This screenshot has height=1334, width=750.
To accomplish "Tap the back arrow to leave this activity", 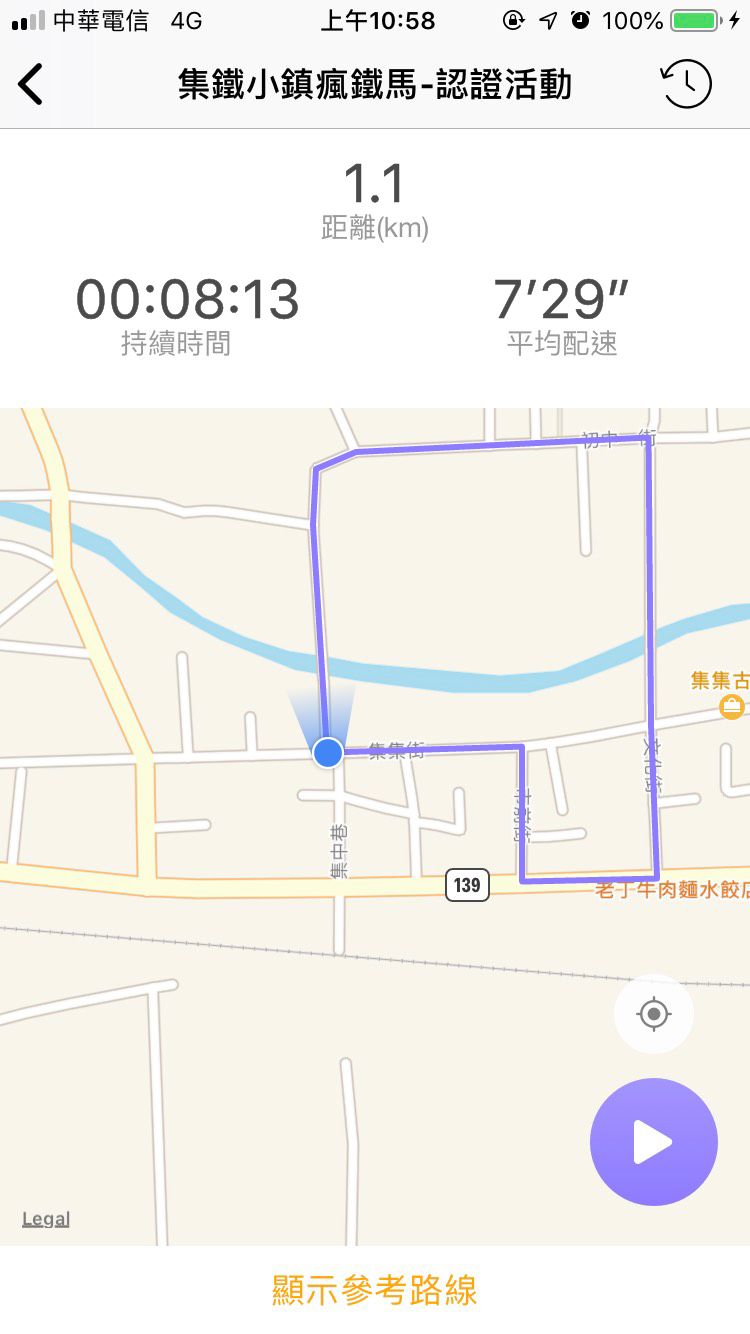I will (x=31, y=85).
